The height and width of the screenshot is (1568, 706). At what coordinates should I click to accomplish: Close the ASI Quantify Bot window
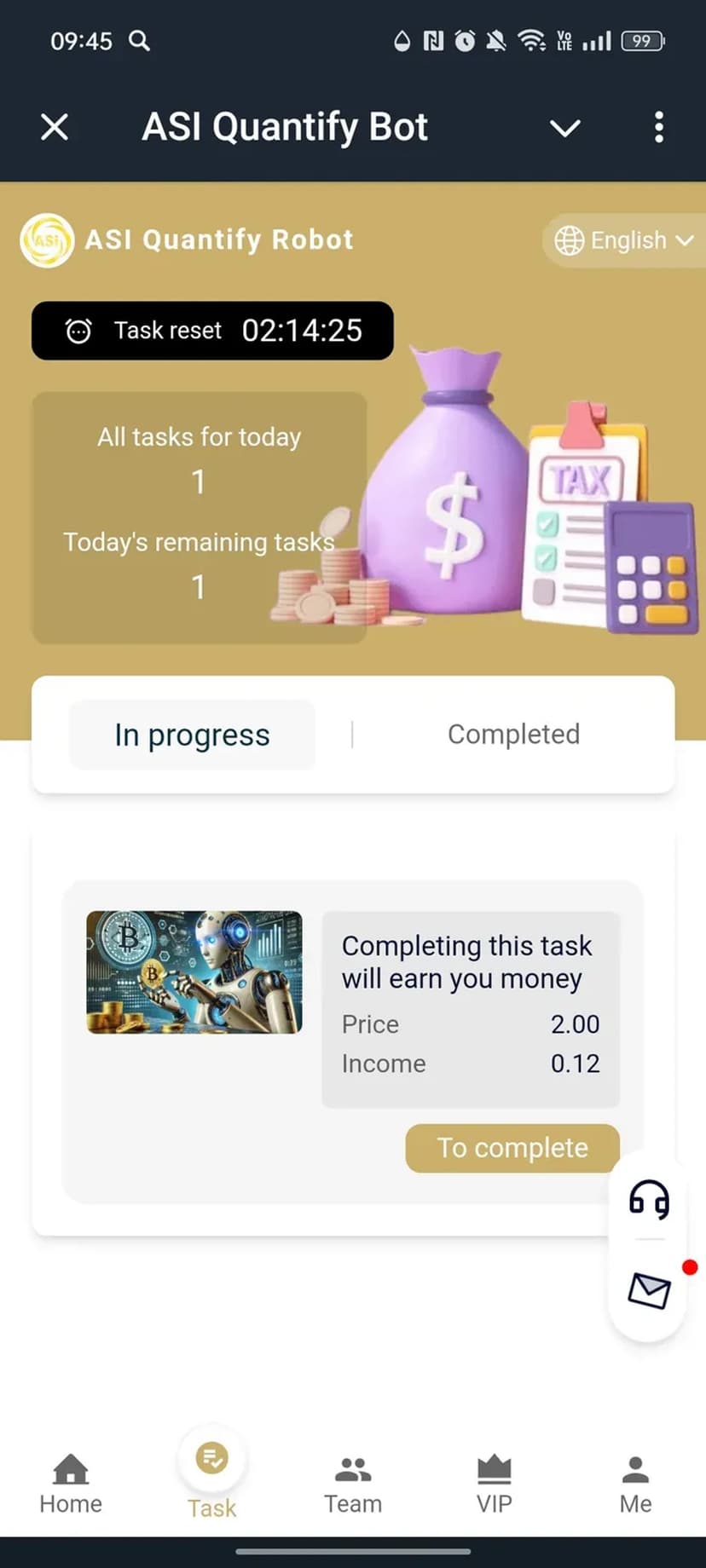click(55, 128)
